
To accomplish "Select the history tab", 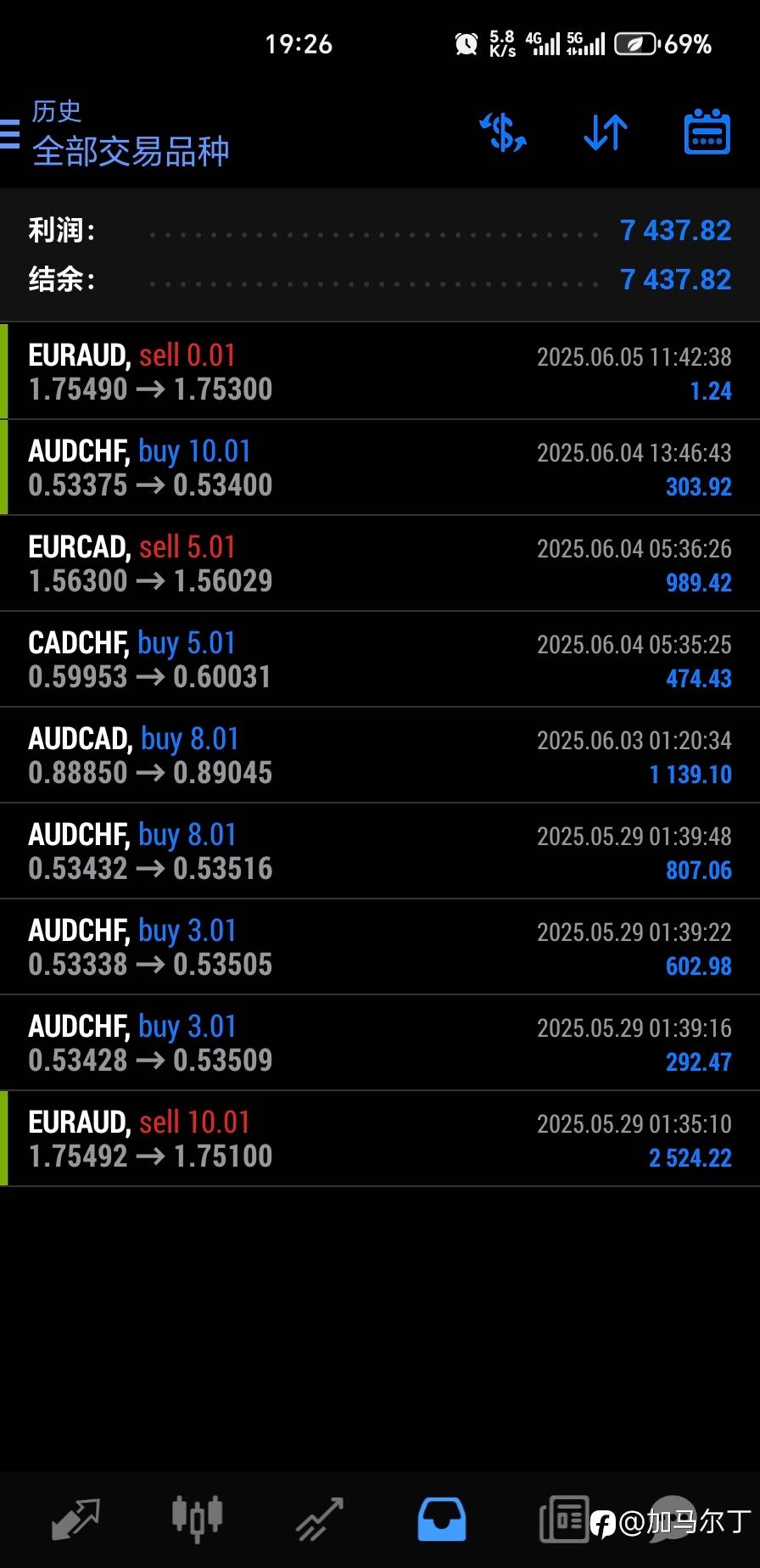I will 441,1518.
